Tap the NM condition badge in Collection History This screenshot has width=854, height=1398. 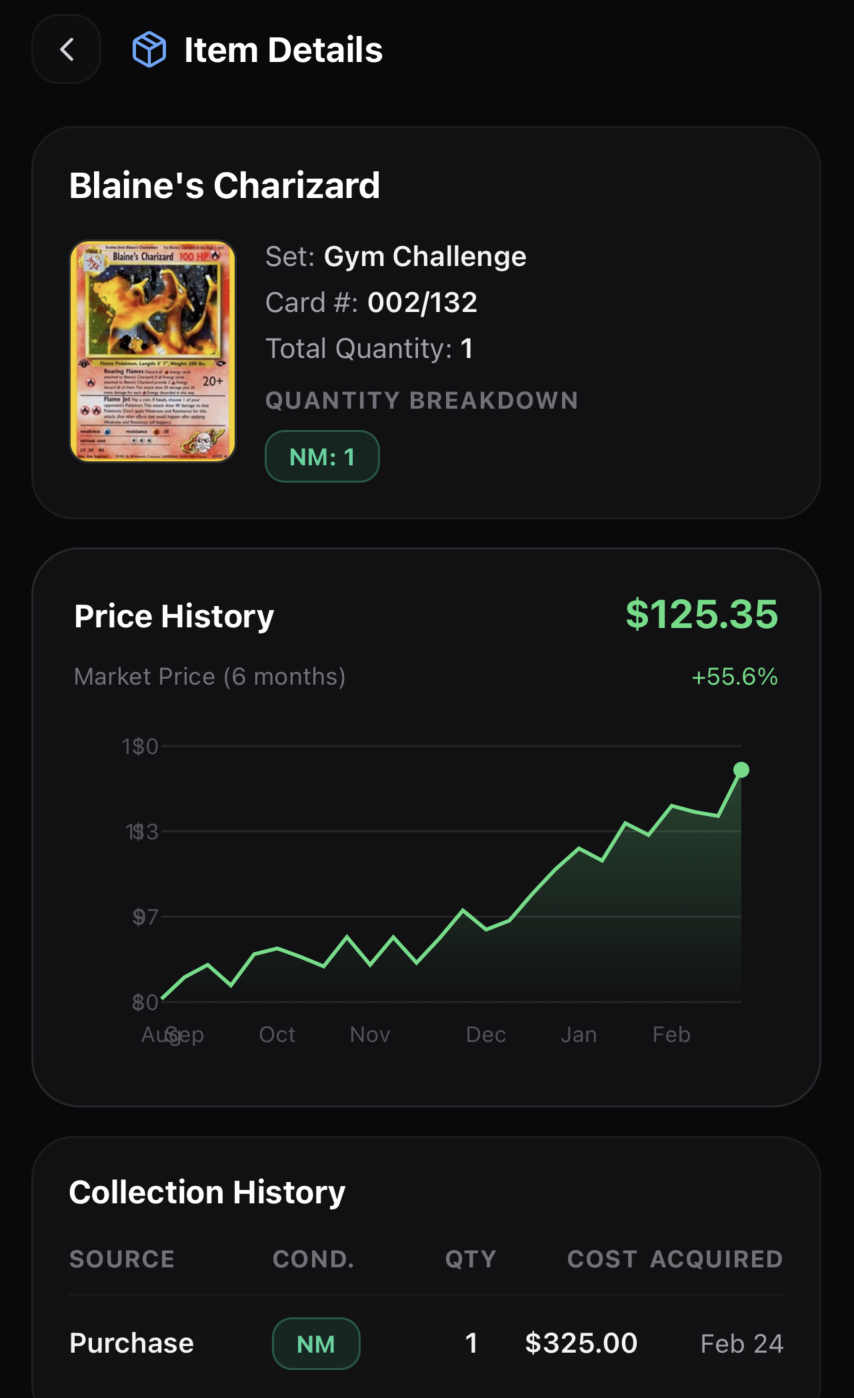coord(316,1343)
